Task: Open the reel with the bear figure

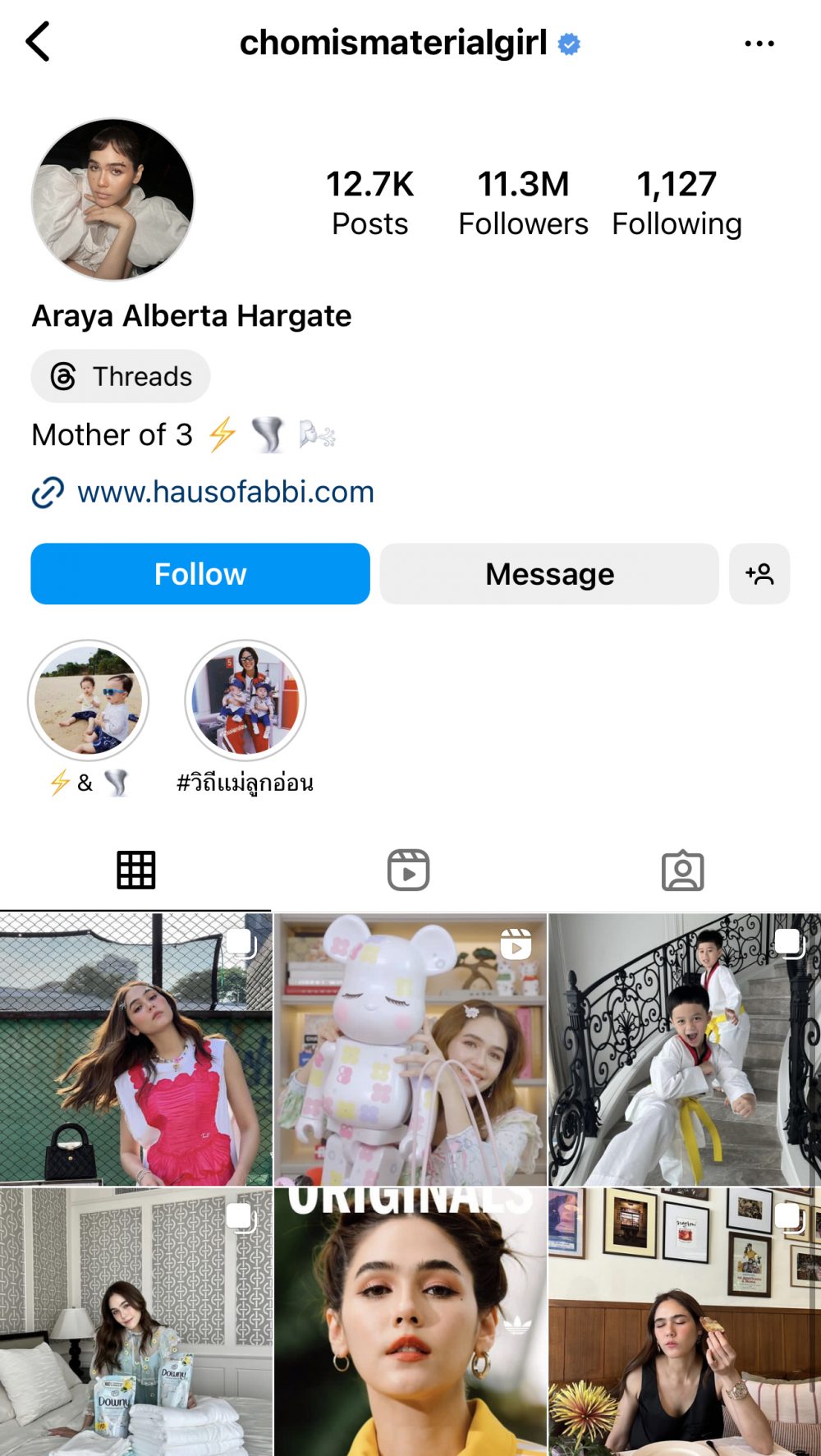Action: click(x=410, y=1049)
